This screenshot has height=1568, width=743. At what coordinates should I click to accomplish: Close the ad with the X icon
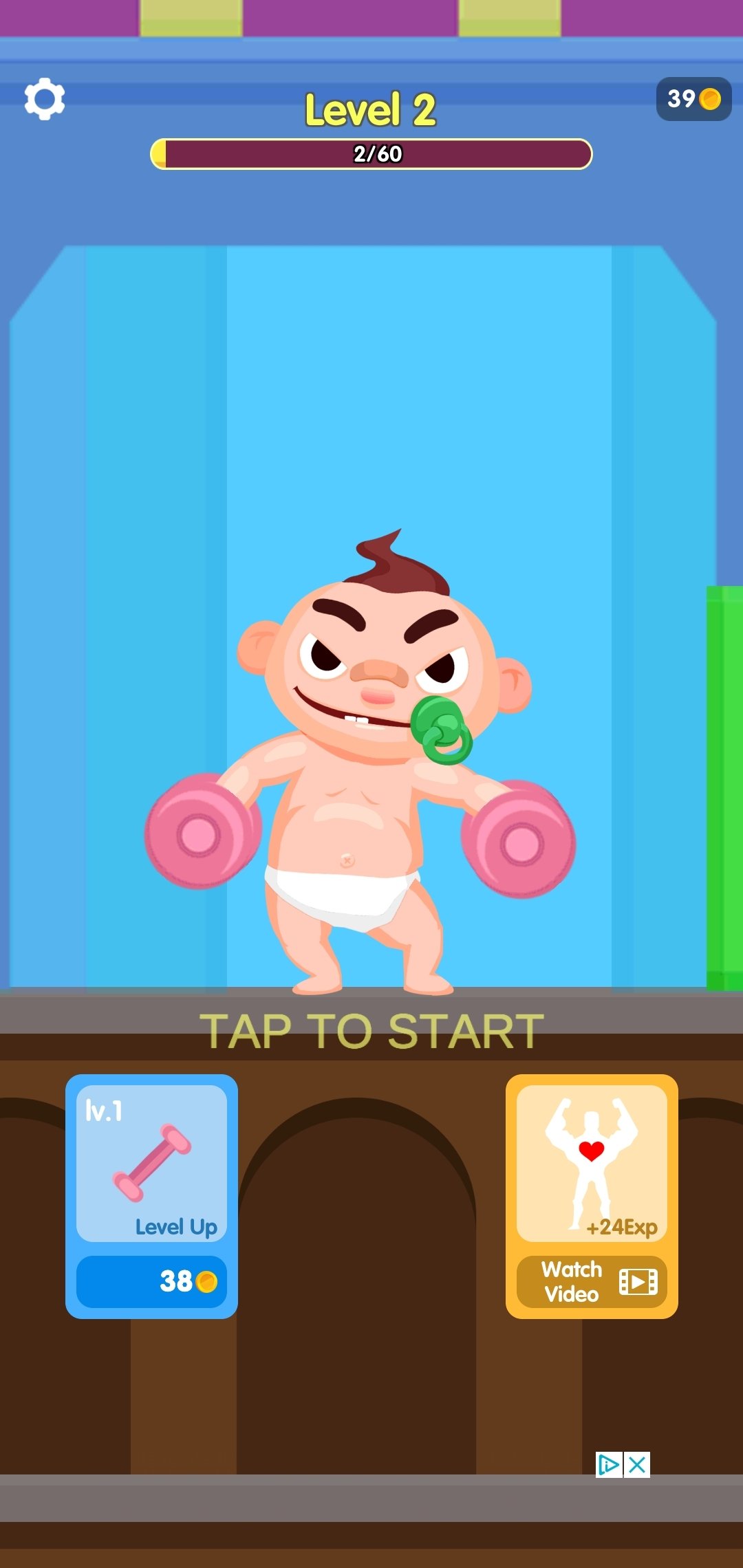coord(638,1465)
